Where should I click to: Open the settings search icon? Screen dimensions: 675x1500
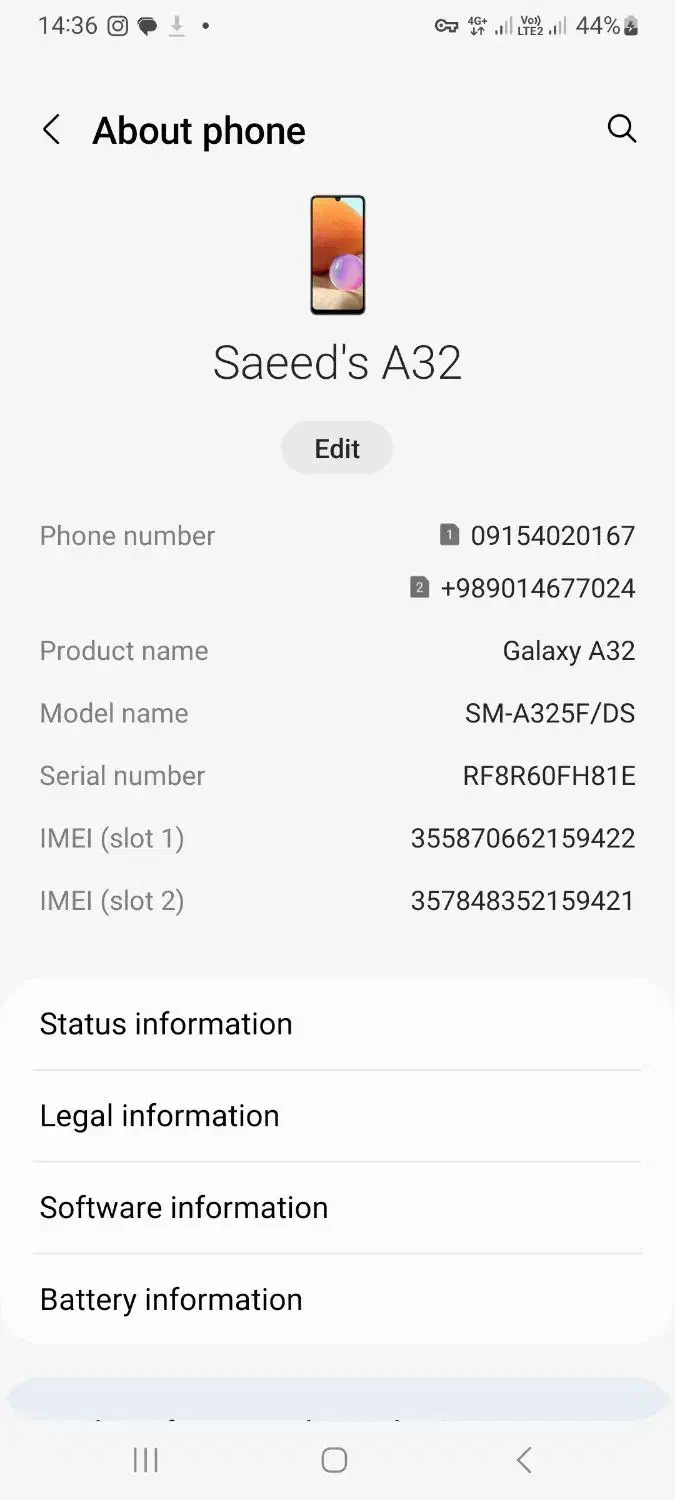[x=621, y=129]
